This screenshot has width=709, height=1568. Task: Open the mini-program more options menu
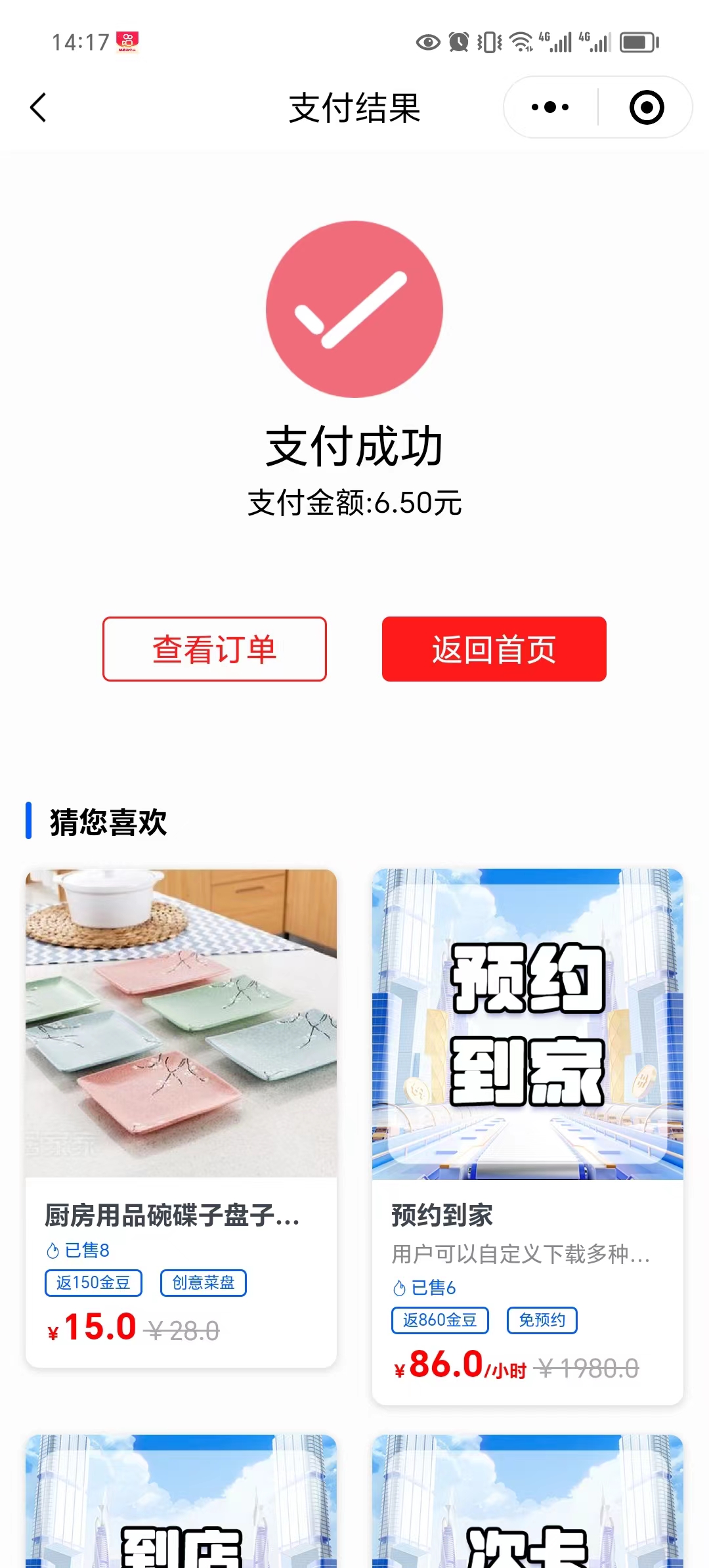tap(551, 106)
